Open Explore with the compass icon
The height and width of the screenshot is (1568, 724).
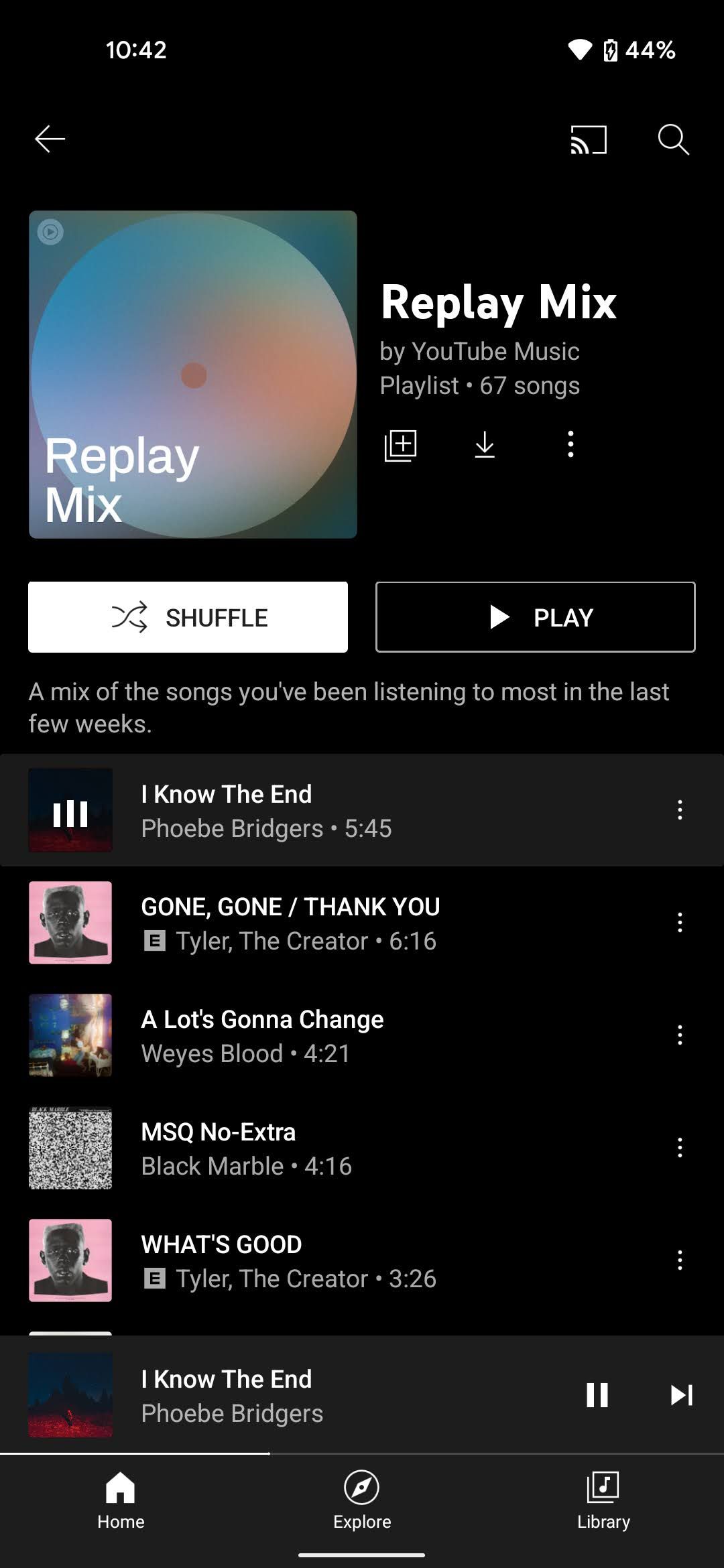tap(361, 1499)
